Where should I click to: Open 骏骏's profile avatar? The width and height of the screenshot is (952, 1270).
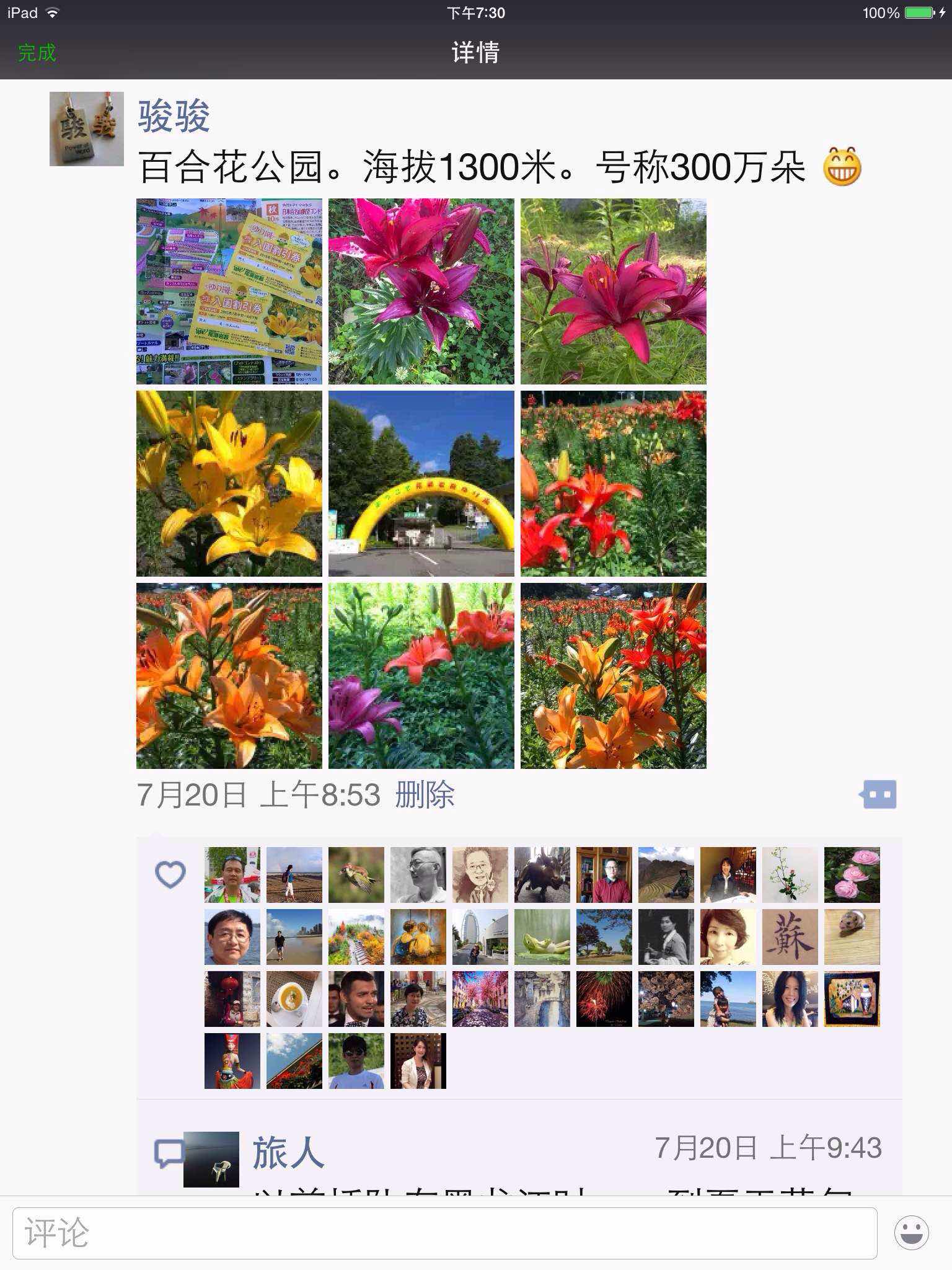[x=87, y=129]
